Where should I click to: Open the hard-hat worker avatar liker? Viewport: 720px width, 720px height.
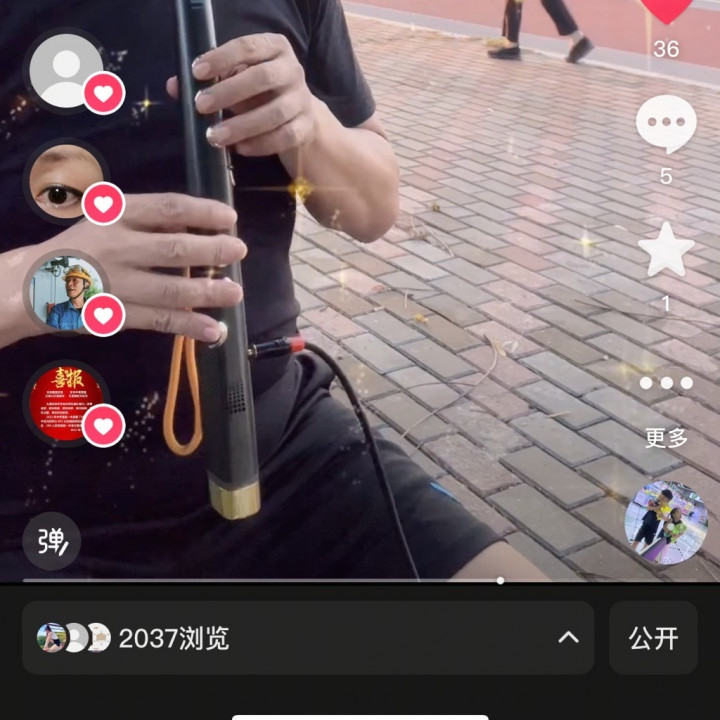pos(66,292)
